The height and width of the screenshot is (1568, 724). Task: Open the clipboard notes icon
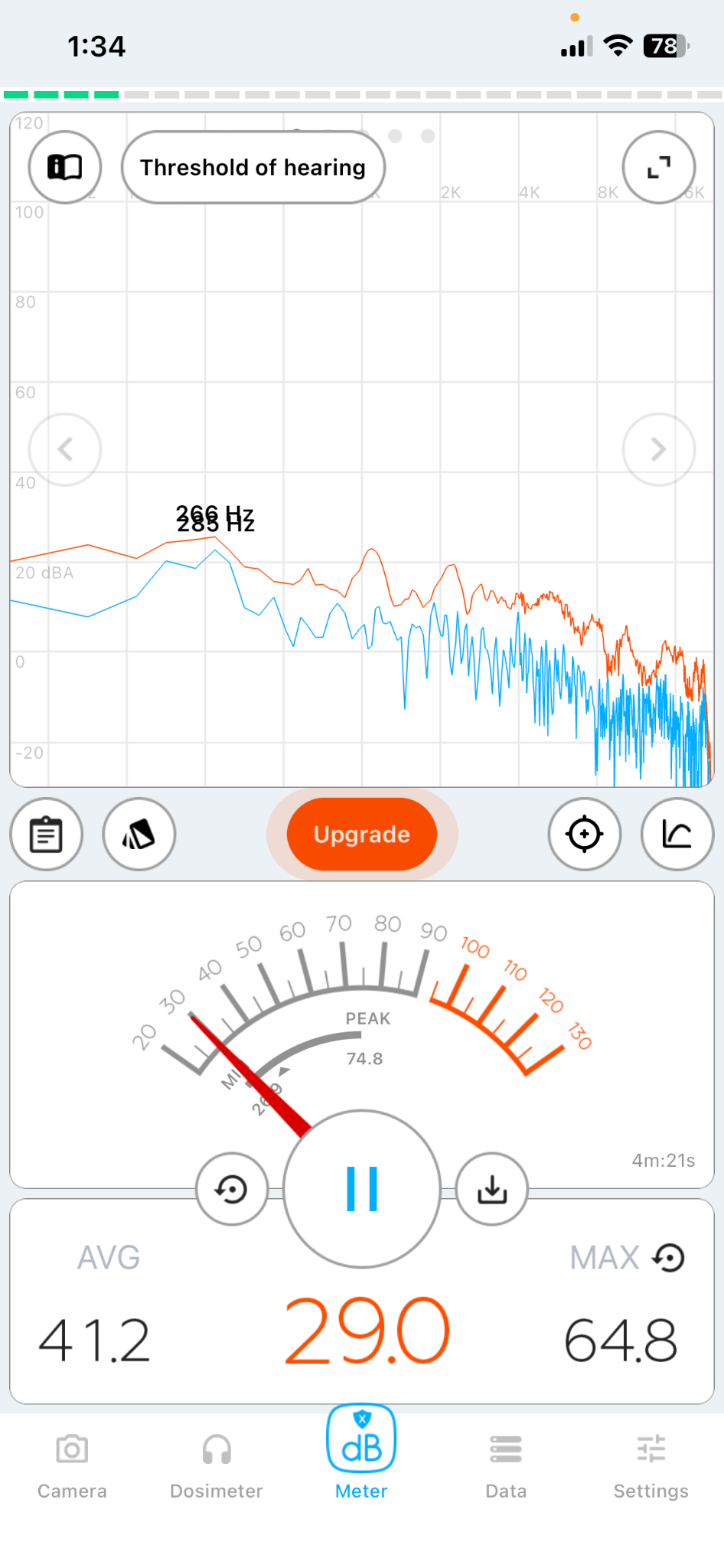46,834
